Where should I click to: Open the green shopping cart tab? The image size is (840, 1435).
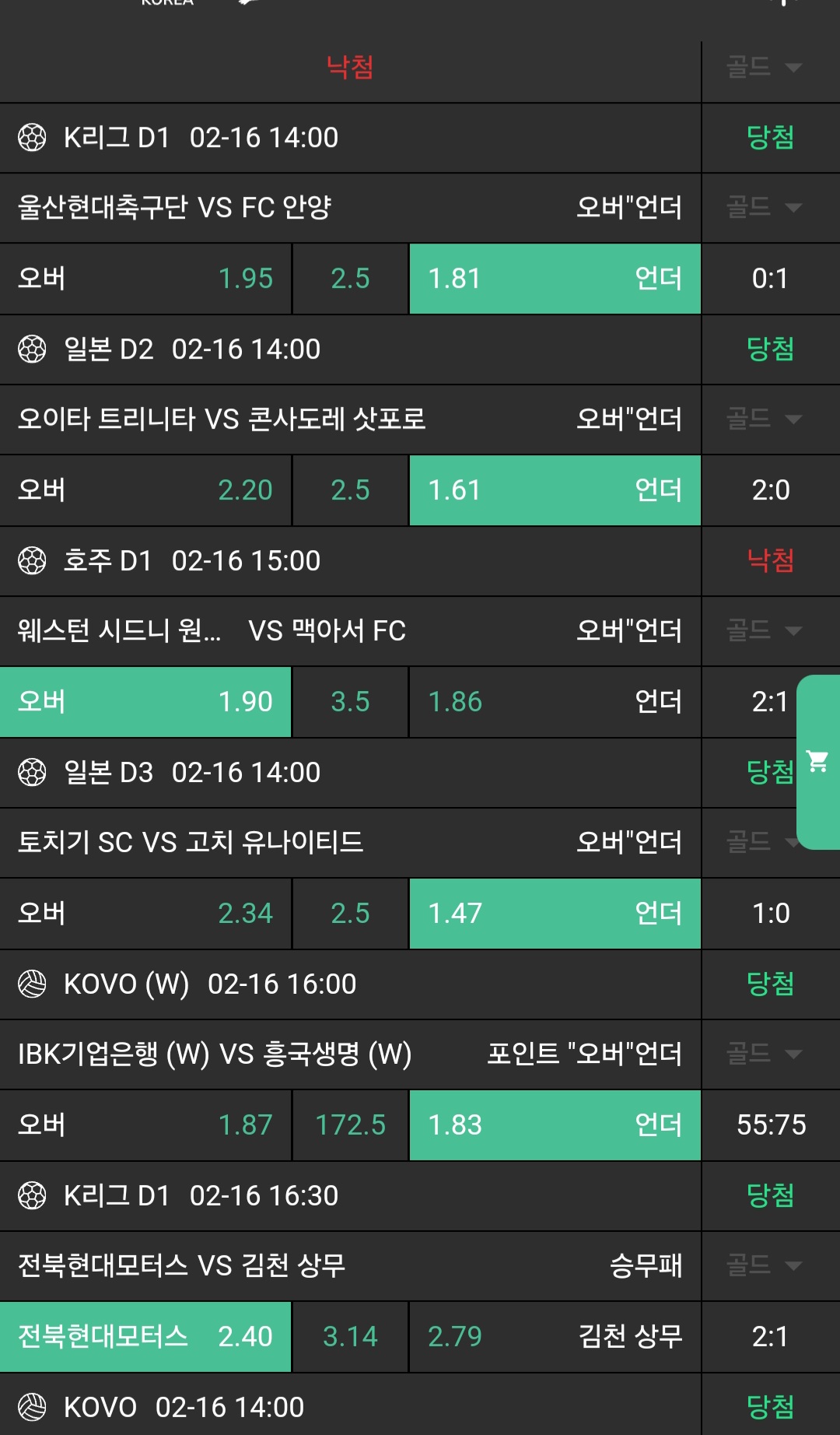click(817, 761)
